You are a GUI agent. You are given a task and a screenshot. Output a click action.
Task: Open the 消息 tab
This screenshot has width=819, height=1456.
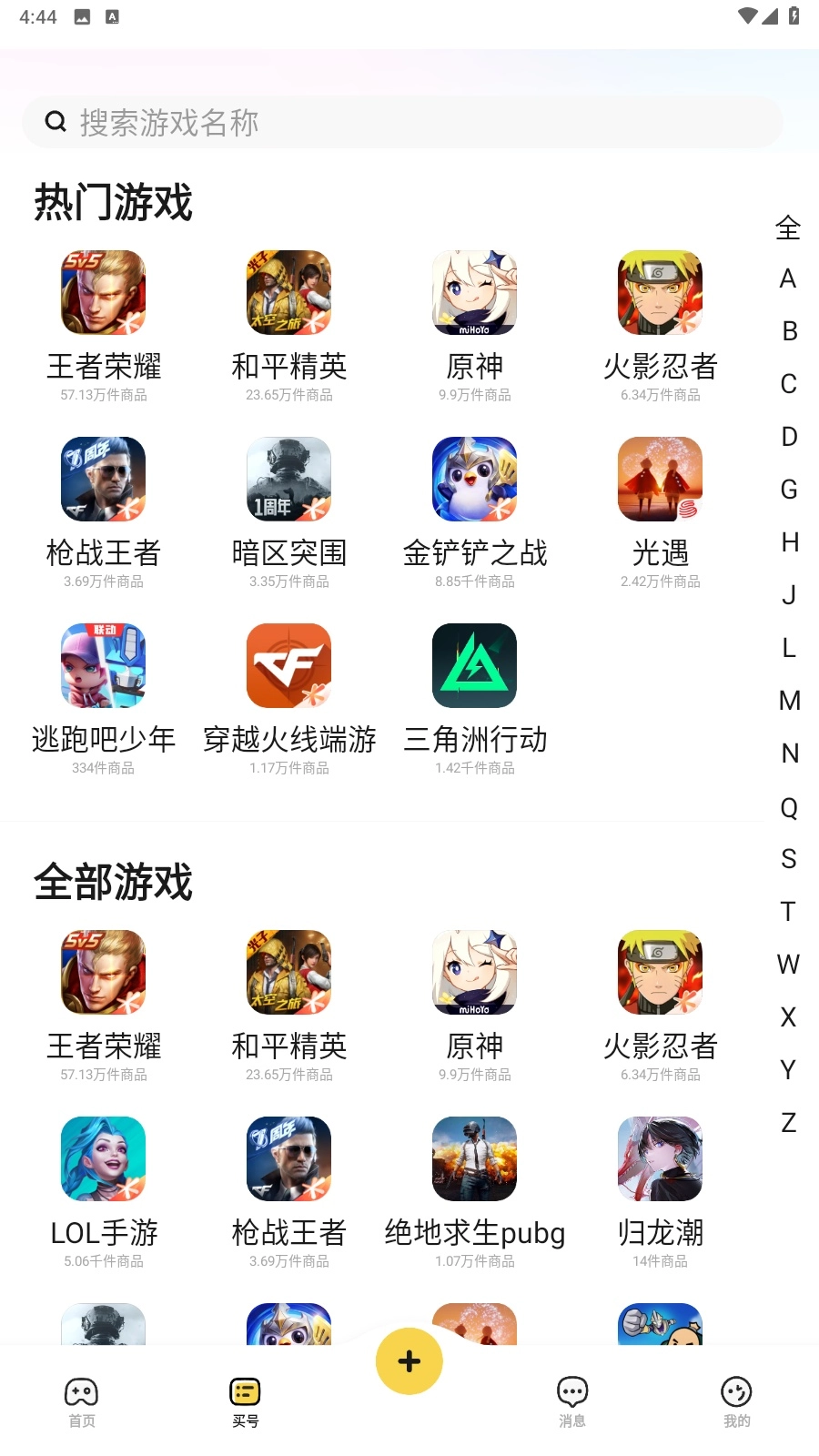[x=571, y=1401]
